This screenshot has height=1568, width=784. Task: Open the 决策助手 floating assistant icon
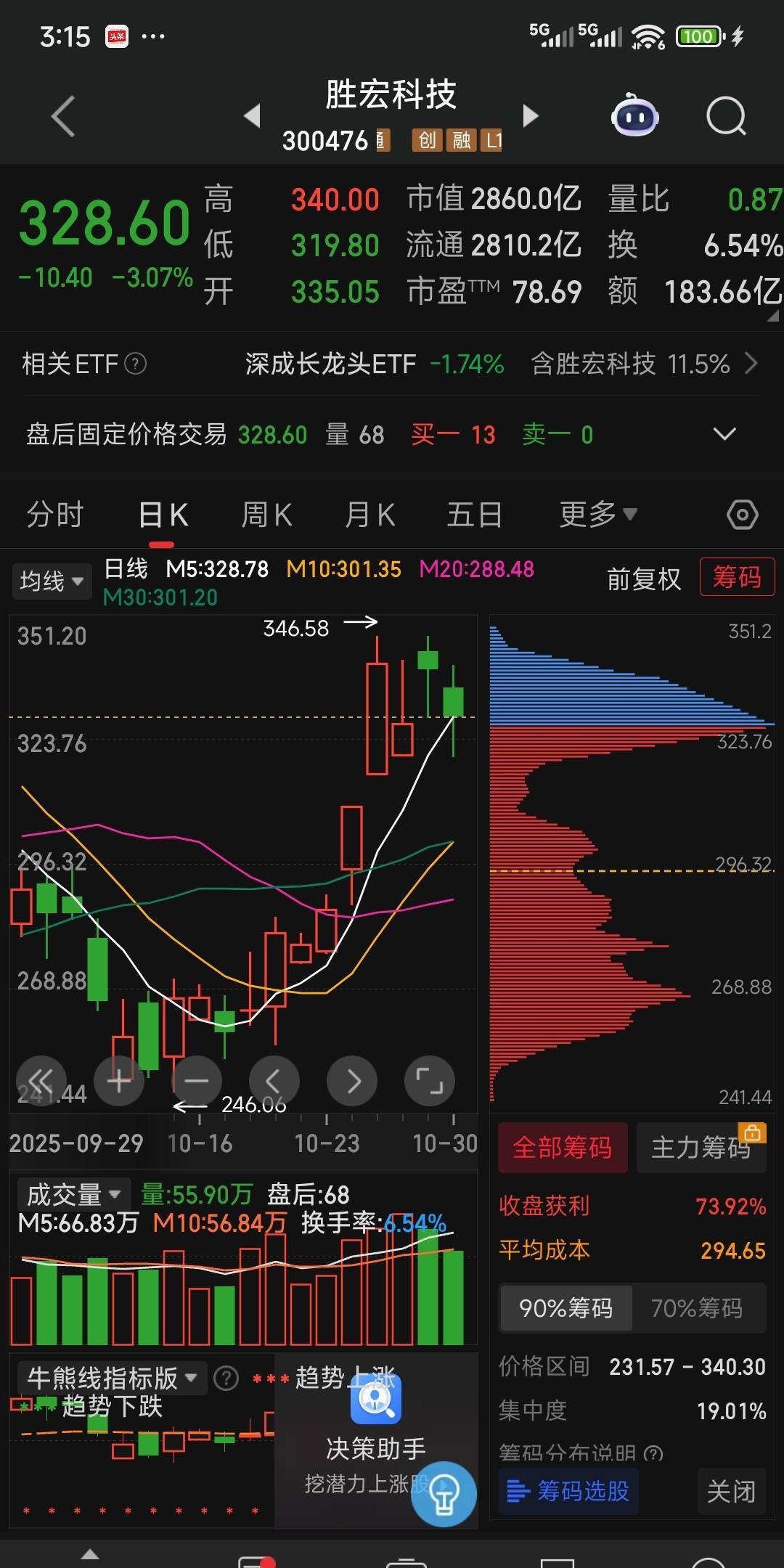[x=375, y=1401]
